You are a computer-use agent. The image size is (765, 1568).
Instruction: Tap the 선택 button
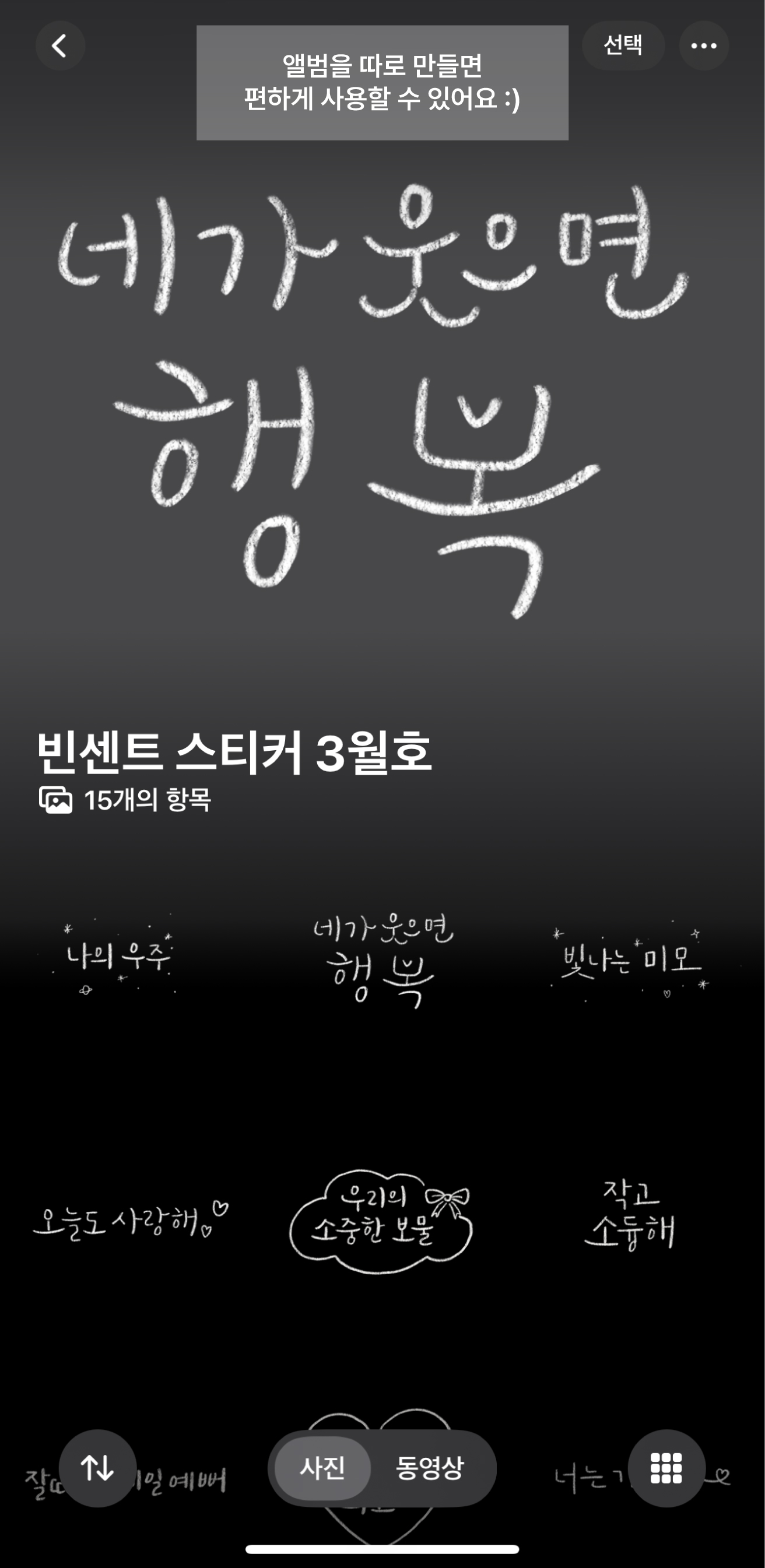623,45
